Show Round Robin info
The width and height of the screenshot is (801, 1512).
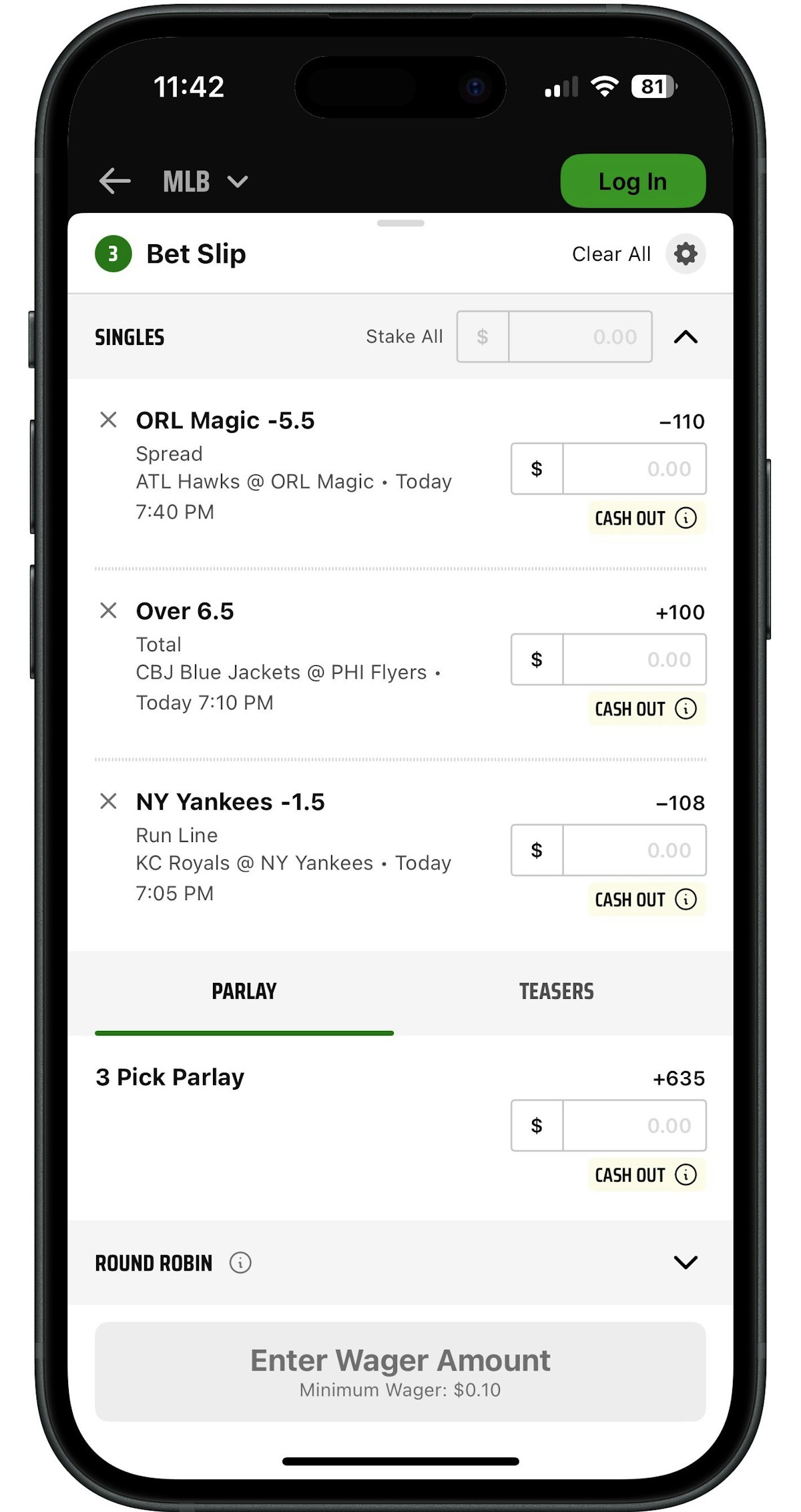tap(240, 1262)
